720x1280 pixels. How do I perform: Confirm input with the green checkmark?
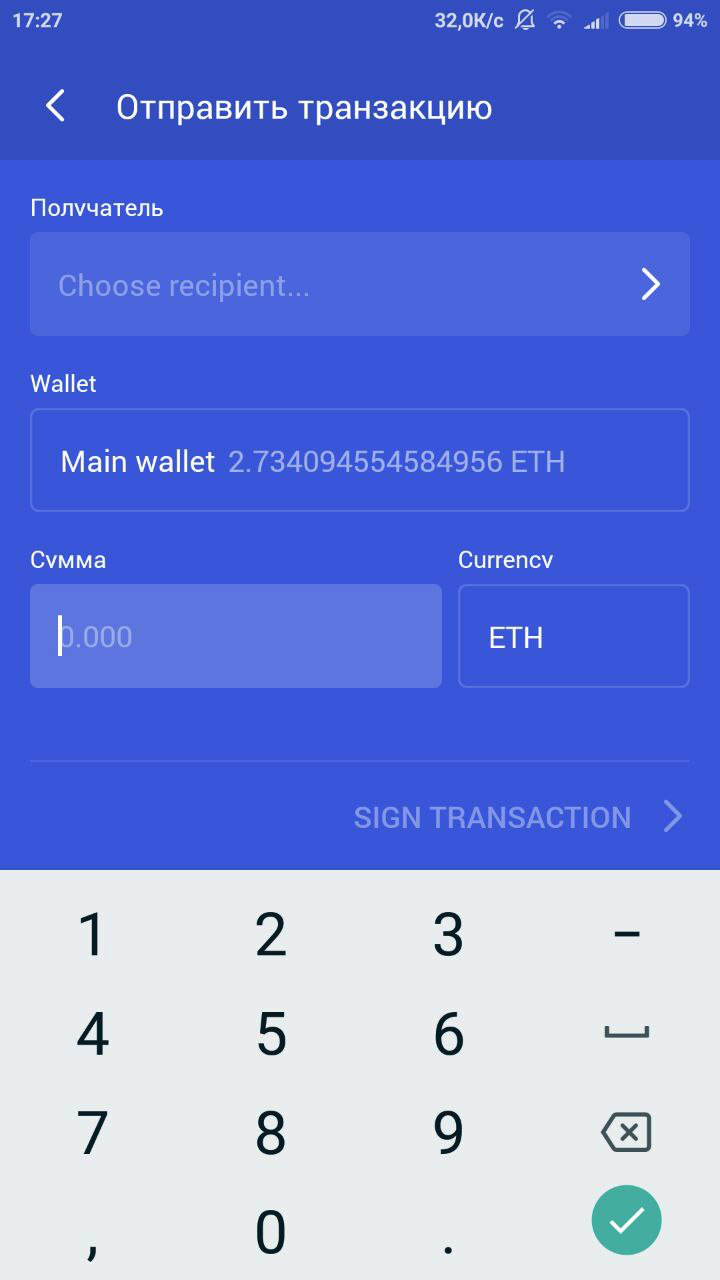coord(626,1220)
